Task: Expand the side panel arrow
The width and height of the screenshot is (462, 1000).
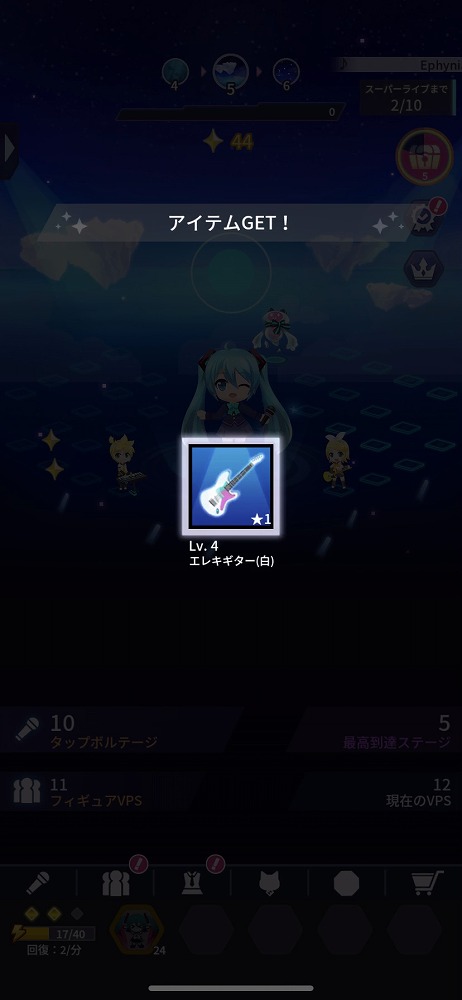Action: point(9,151)
